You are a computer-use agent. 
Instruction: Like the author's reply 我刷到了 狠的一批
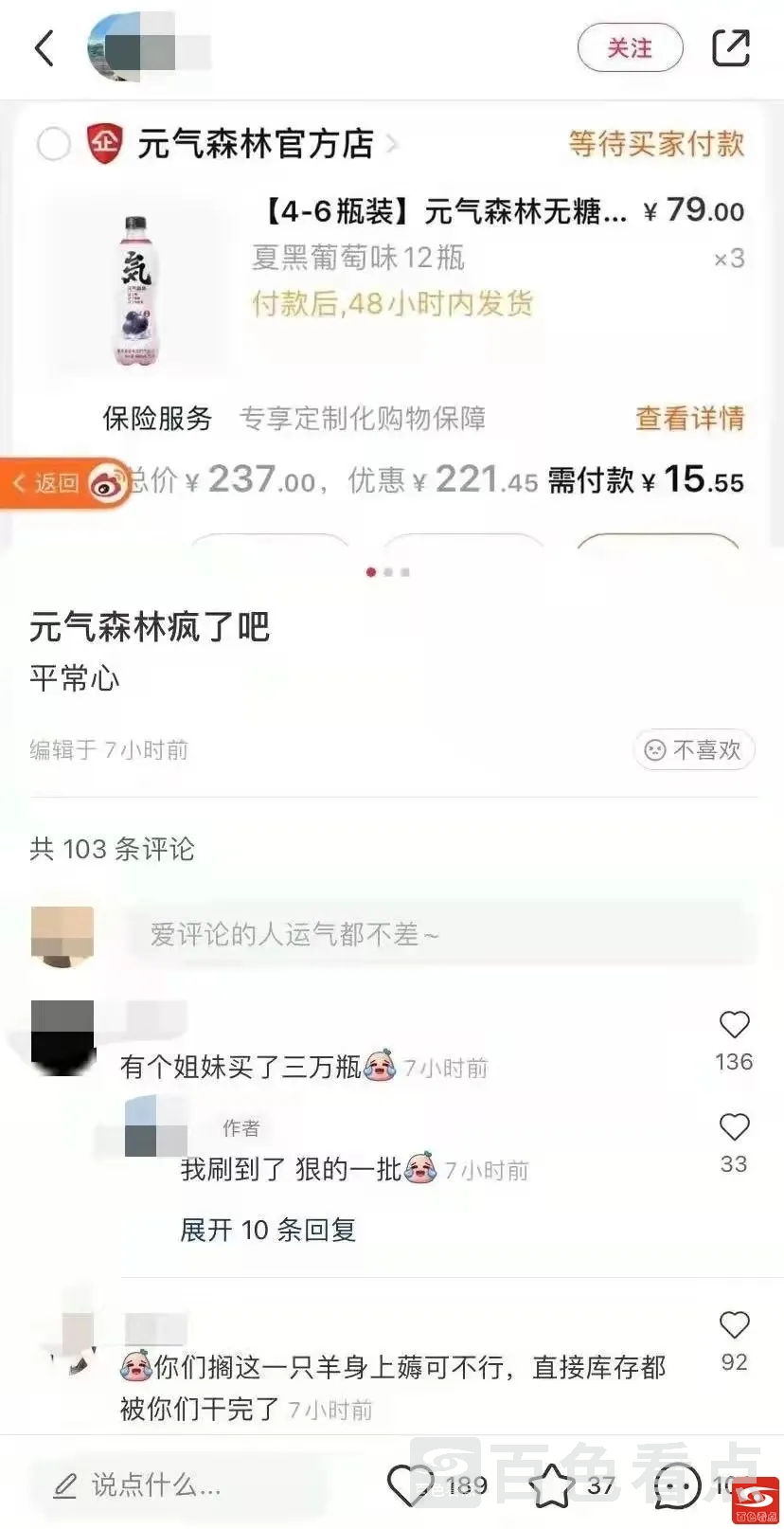coord(734,1127)
